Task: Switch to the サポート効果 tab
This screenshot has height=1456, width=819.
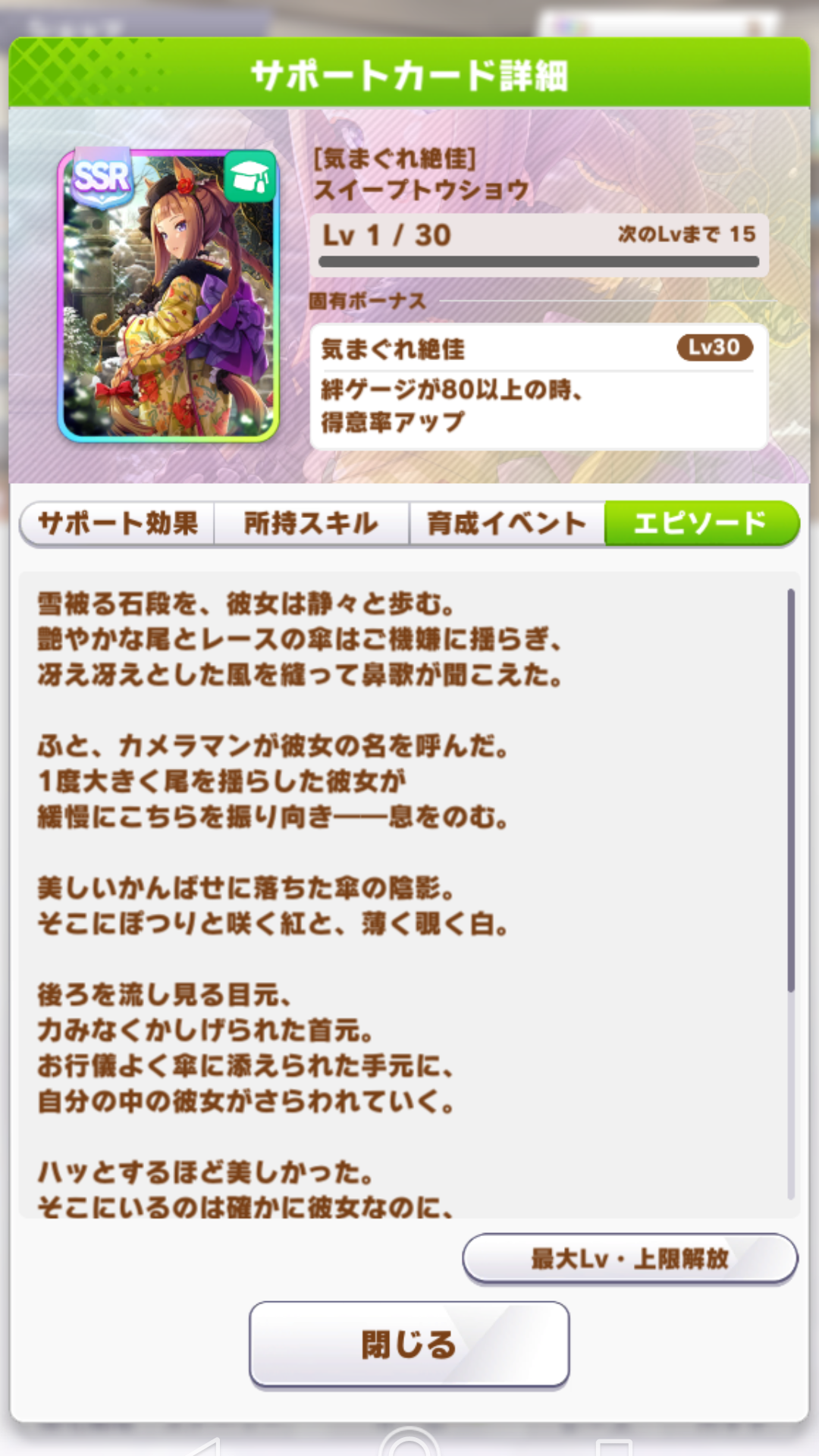Action: [x=118, y=523]
